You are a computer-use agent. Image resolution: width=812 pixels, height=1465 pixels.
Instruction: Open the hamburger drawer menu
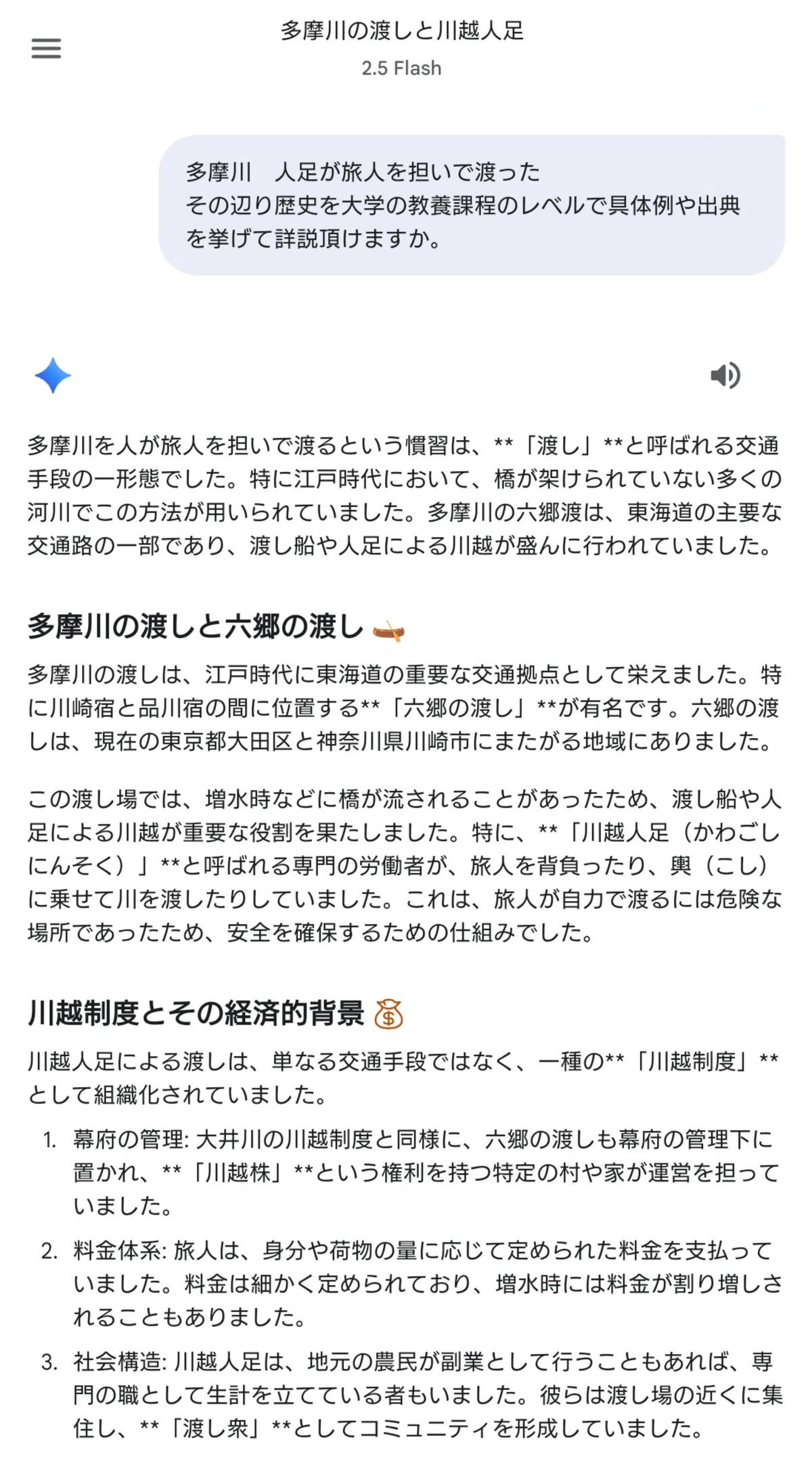click(46, 48)
